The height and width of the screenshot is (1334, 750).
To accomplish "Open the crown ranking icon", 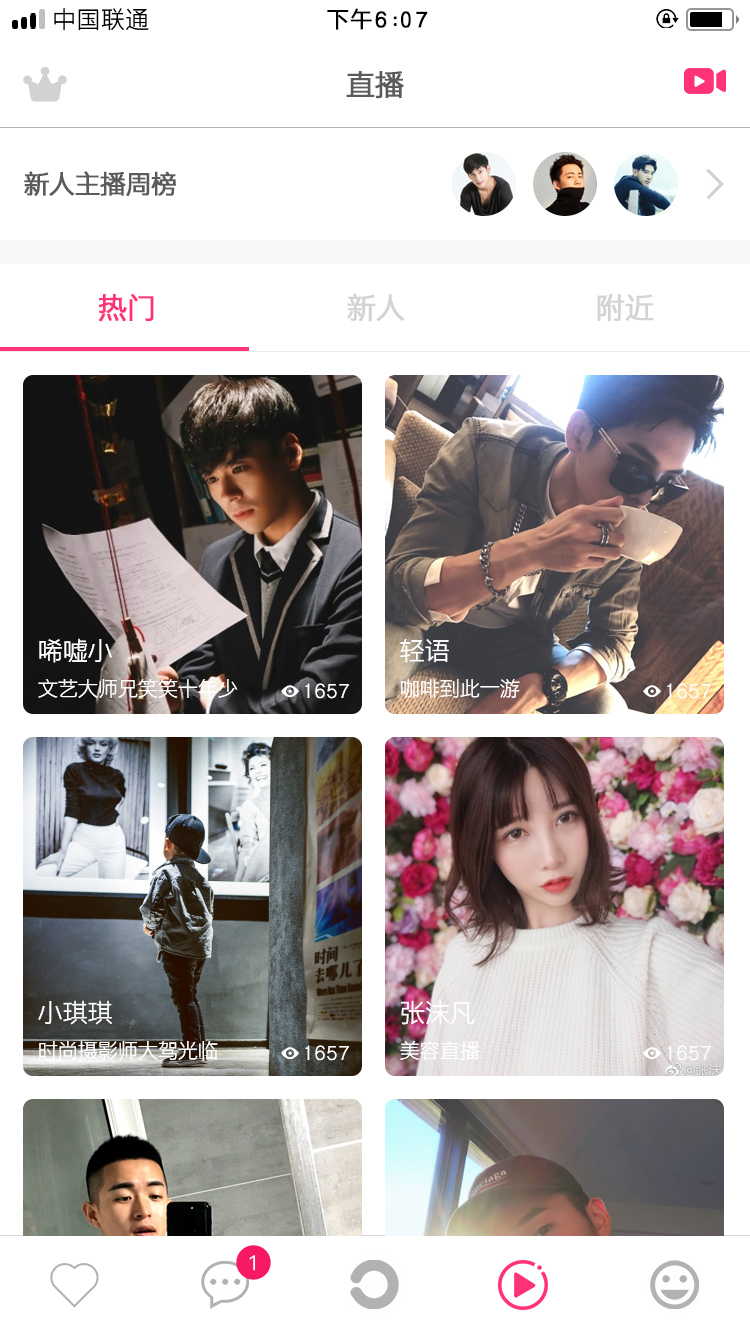I will click(45, 85).
